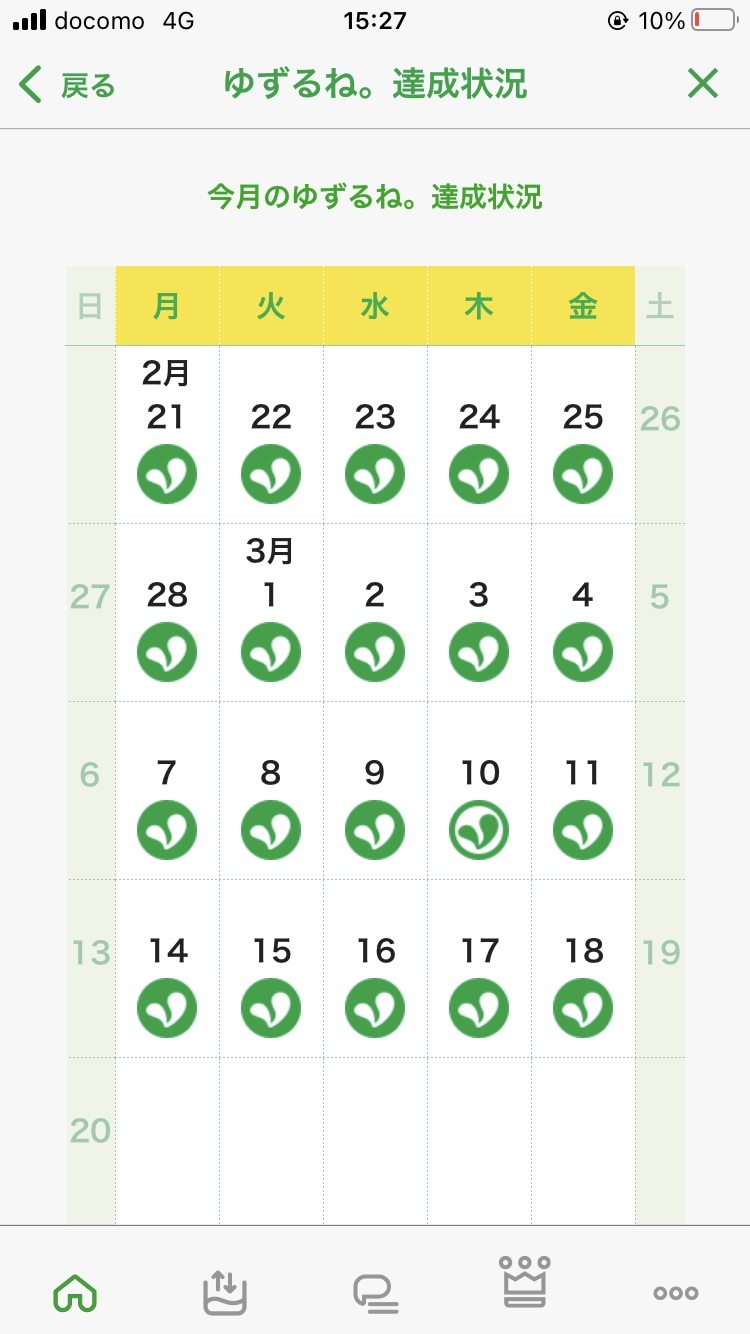Open the home tab
Viewport: 750px width, 1334px height.
pyautogui.click(x=75, y=1293)
